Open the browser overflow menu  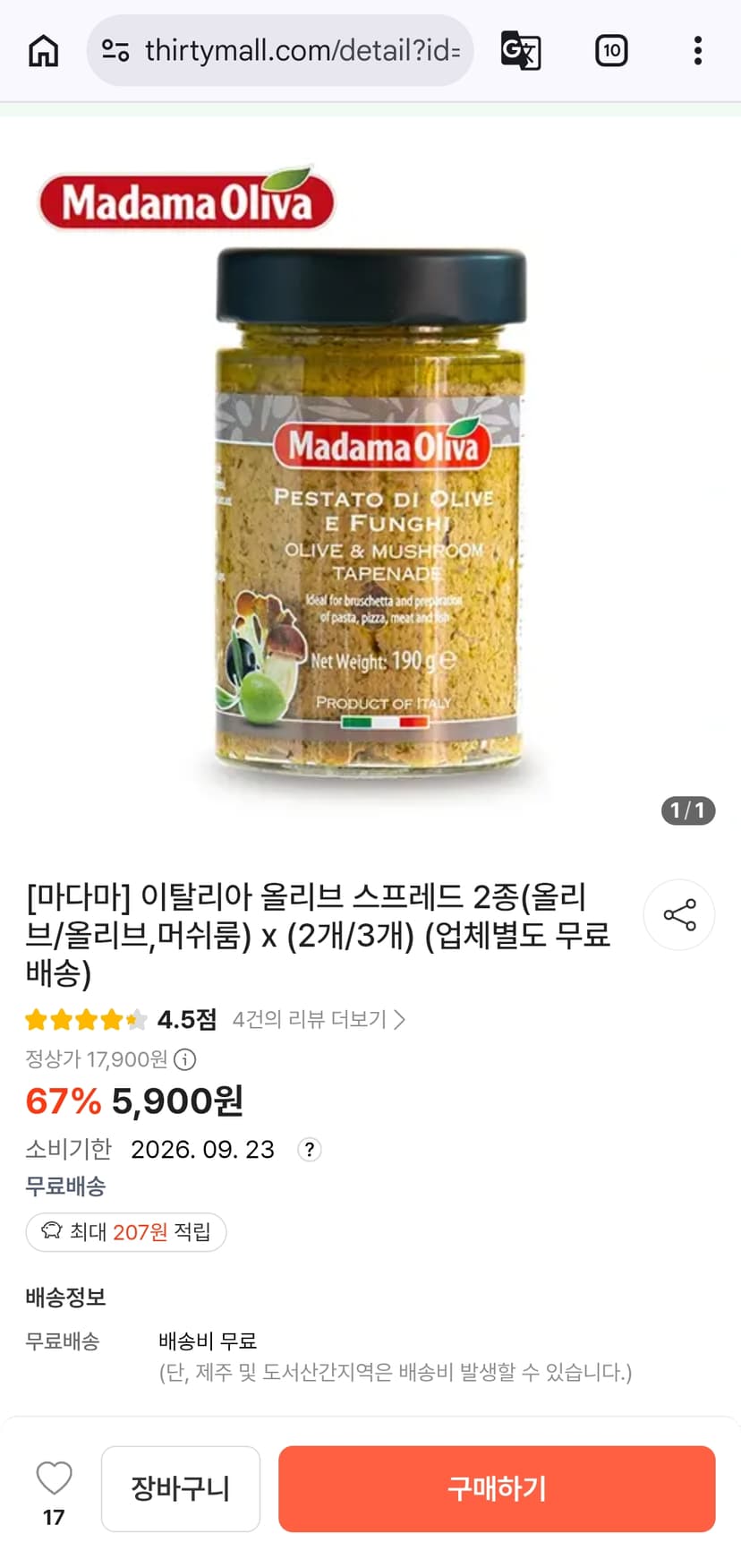[x=697, y=50]
